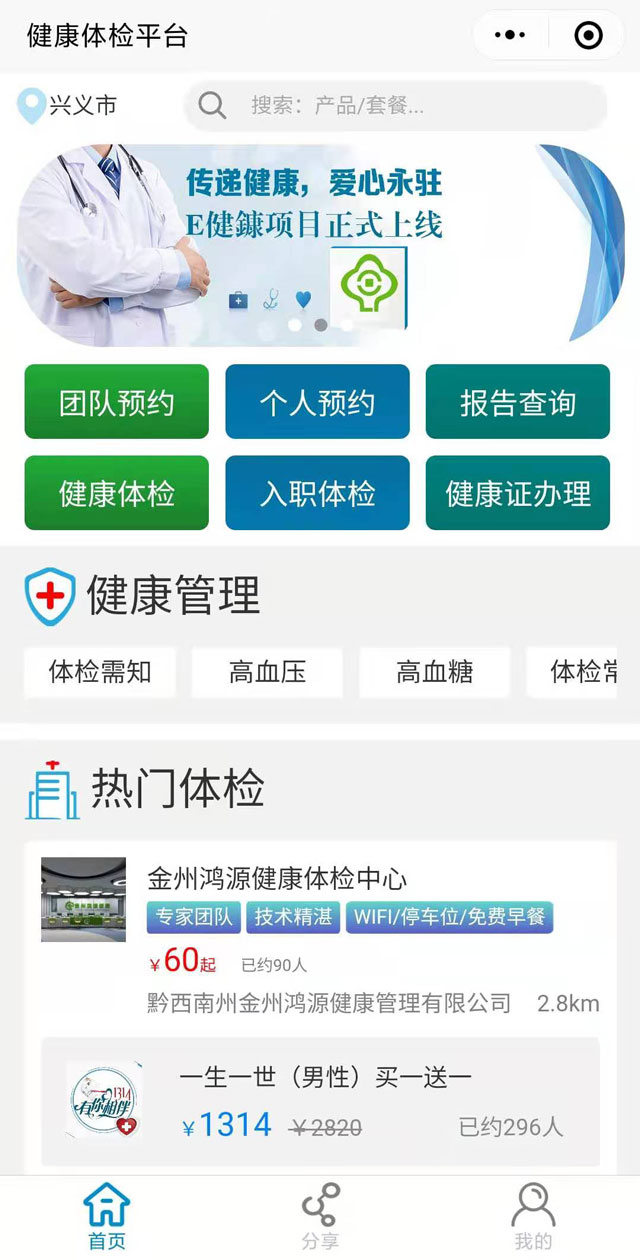Viewport: 640px width, 1260px height.
Task: Open the 体检需知 chip
Action: 100,672
